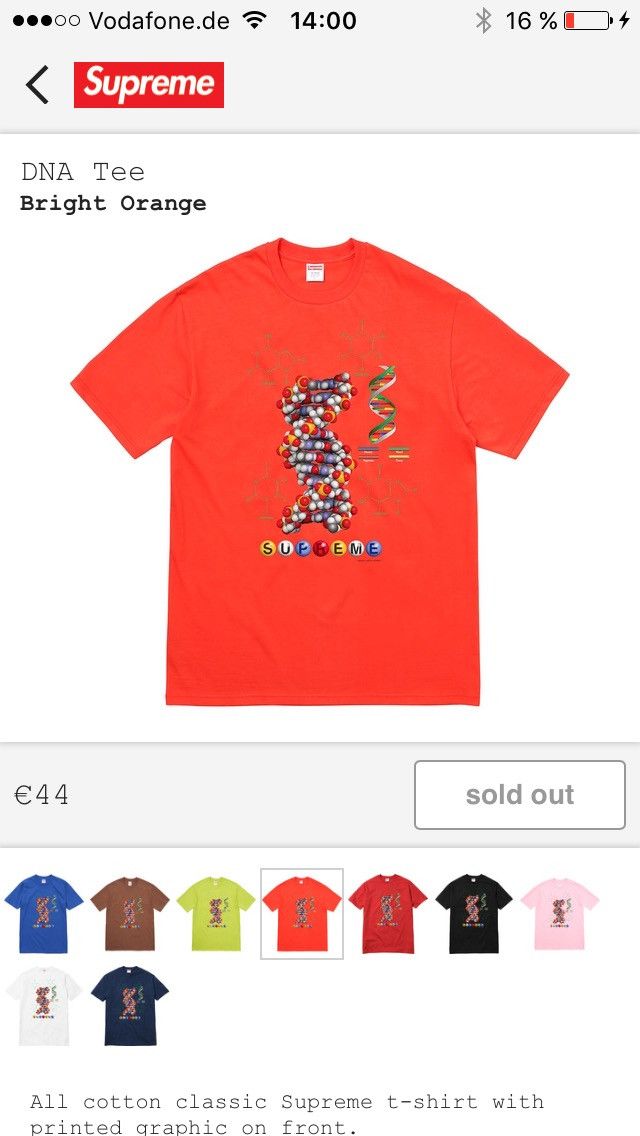
Task: Switch to the dark red tee
Action: click(x=388, y=914)
